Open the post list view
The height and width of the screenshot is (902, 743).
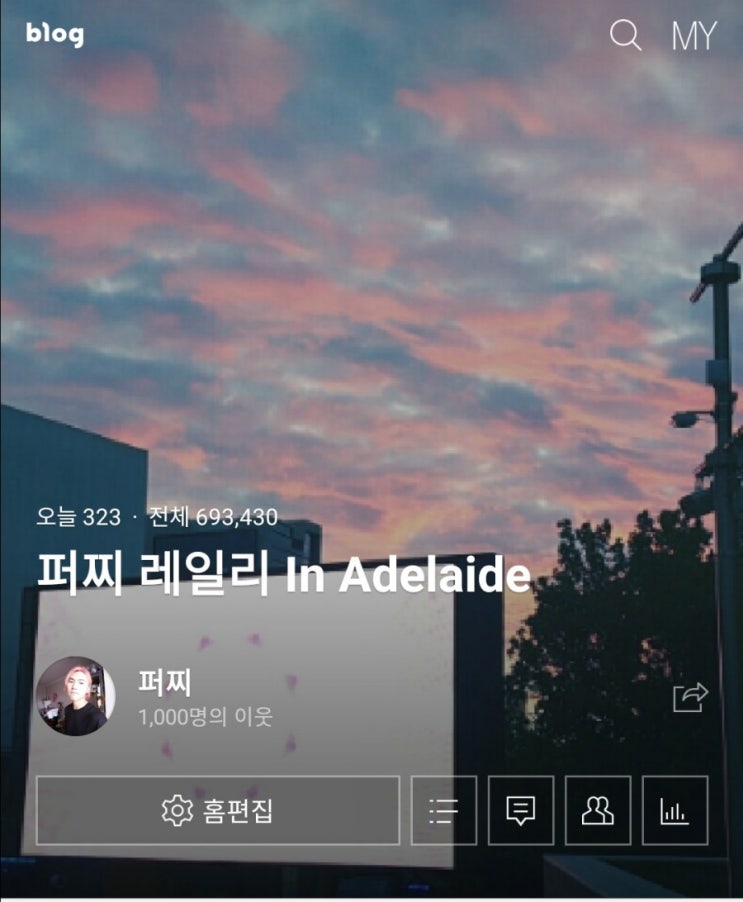pyautogui.click(x=444, y=810)
